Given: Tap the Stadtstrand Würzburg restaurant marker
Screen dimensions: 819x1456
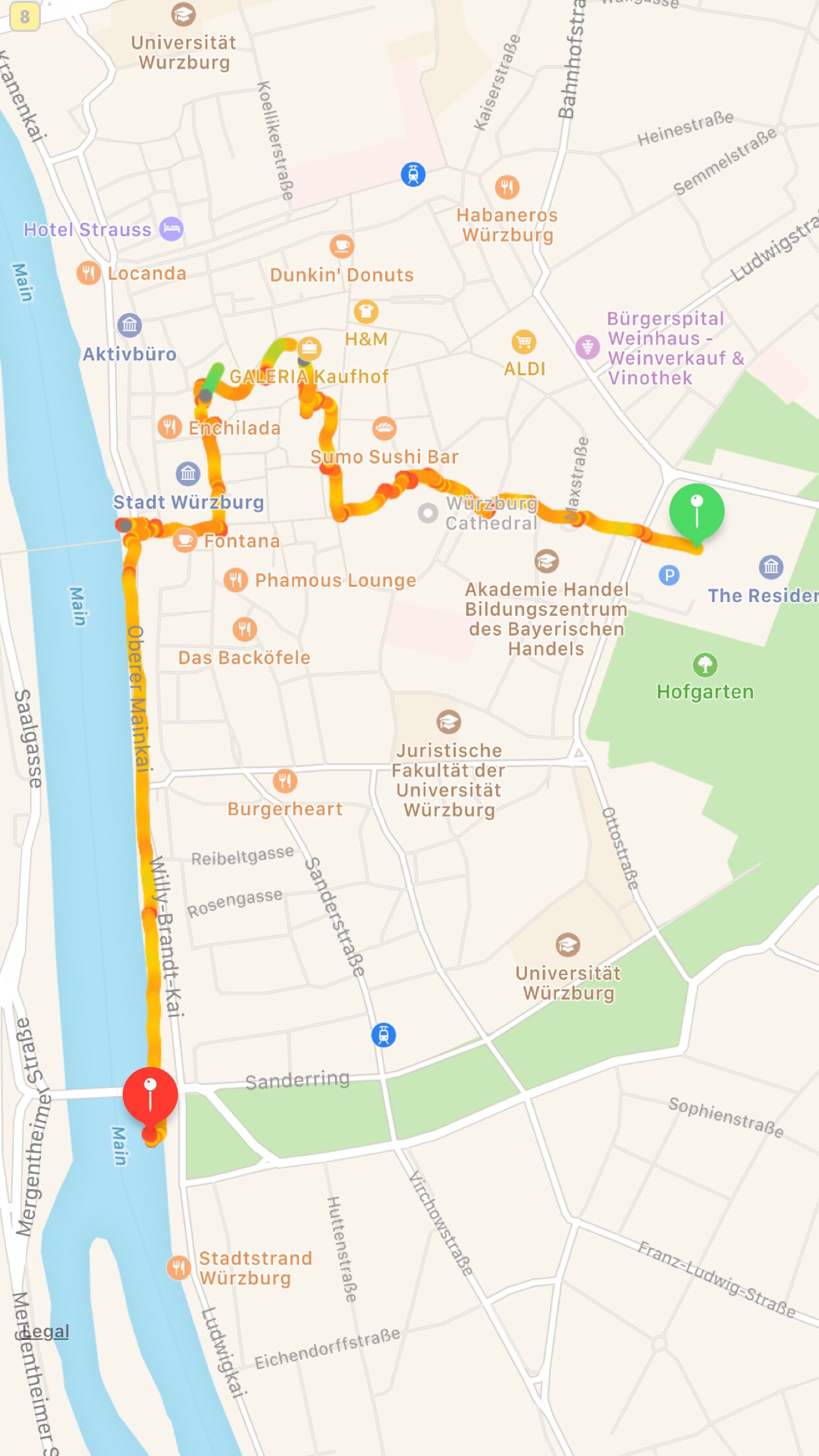Looking at the screenshot, I should pyautogui.click(x=178, y=1267).
